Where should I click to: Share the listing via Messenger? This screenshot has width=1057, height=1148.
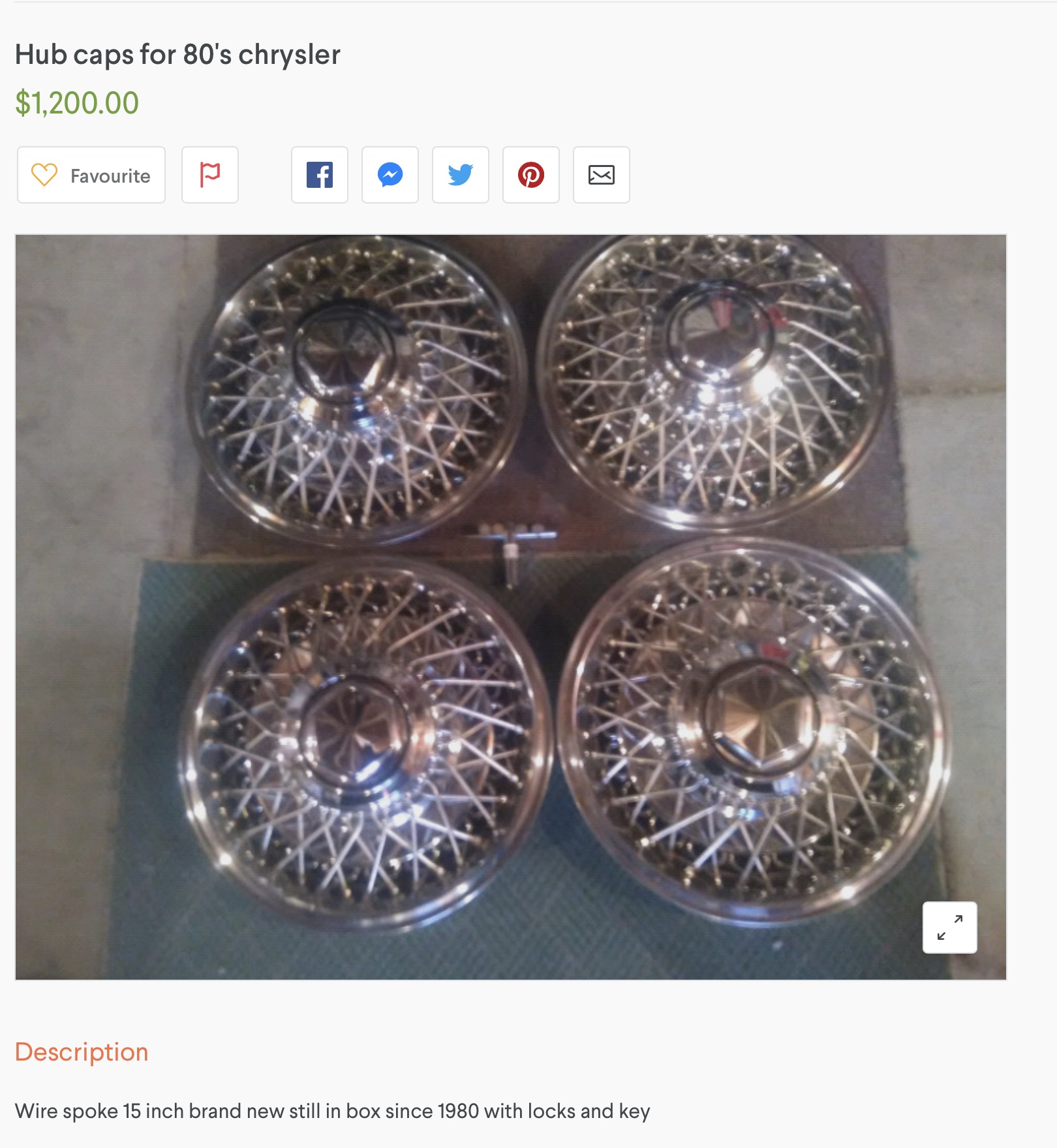pos(390,175)
